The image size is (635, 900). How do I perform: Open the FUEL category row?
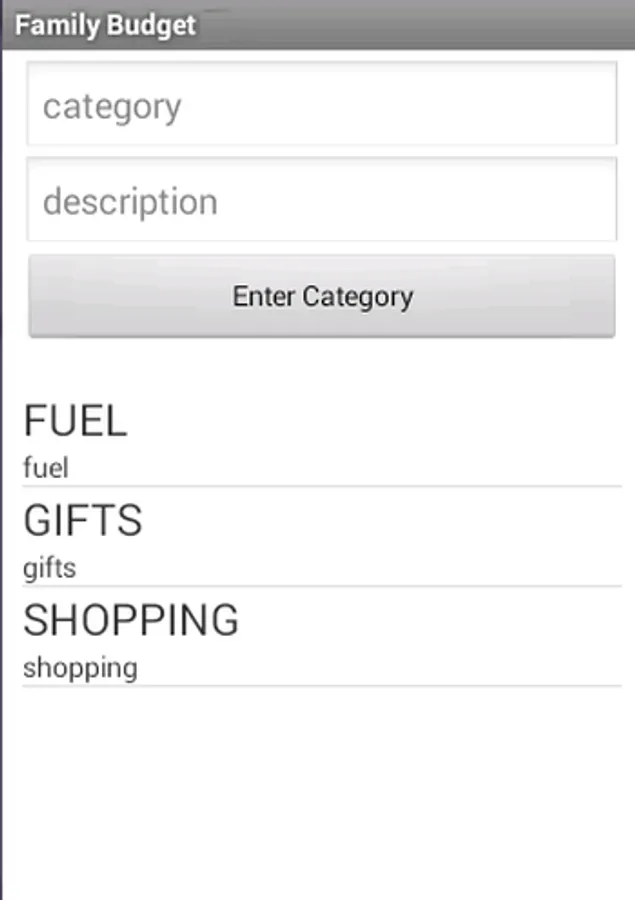[x=321, y=440]
